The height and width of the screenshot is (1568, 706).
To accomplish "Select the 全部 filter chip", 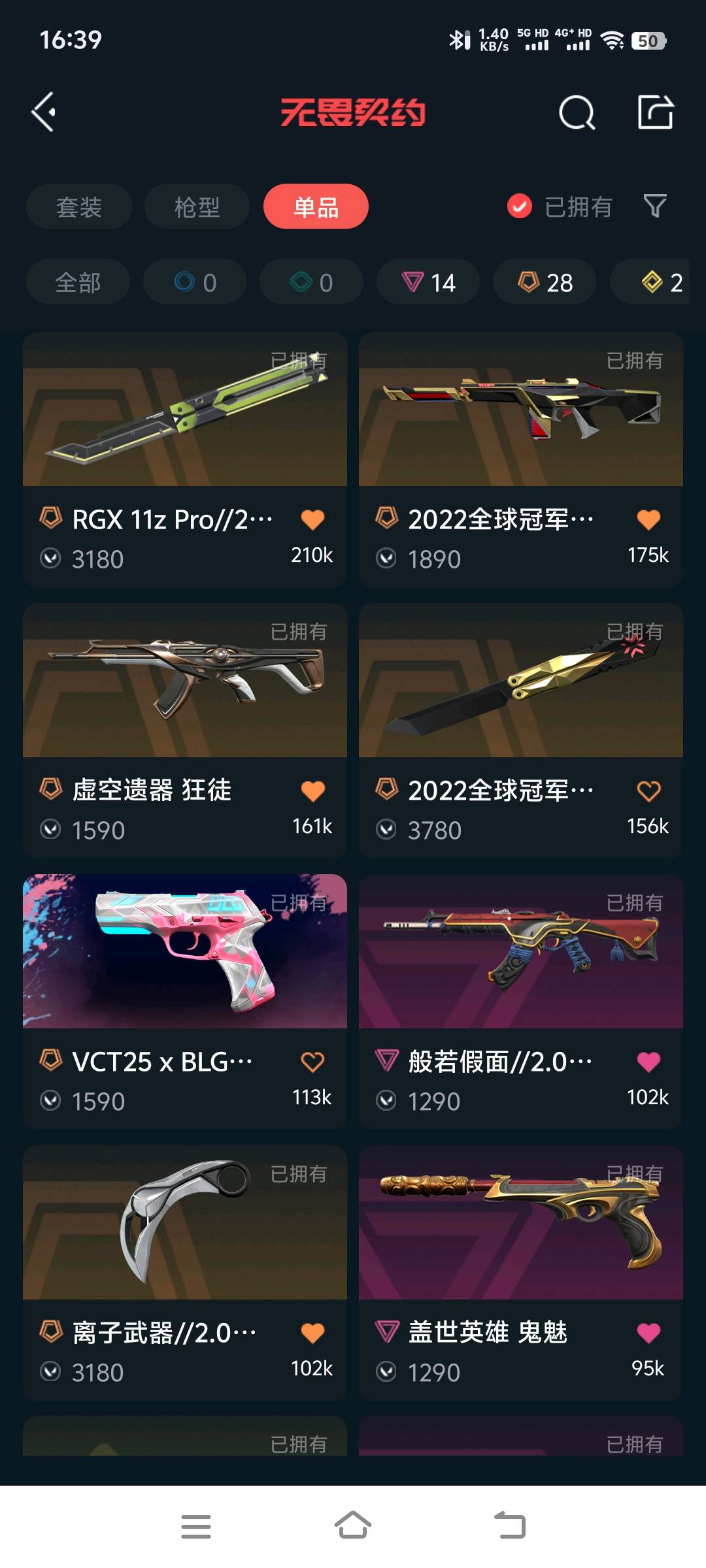I will pos(78,282).
